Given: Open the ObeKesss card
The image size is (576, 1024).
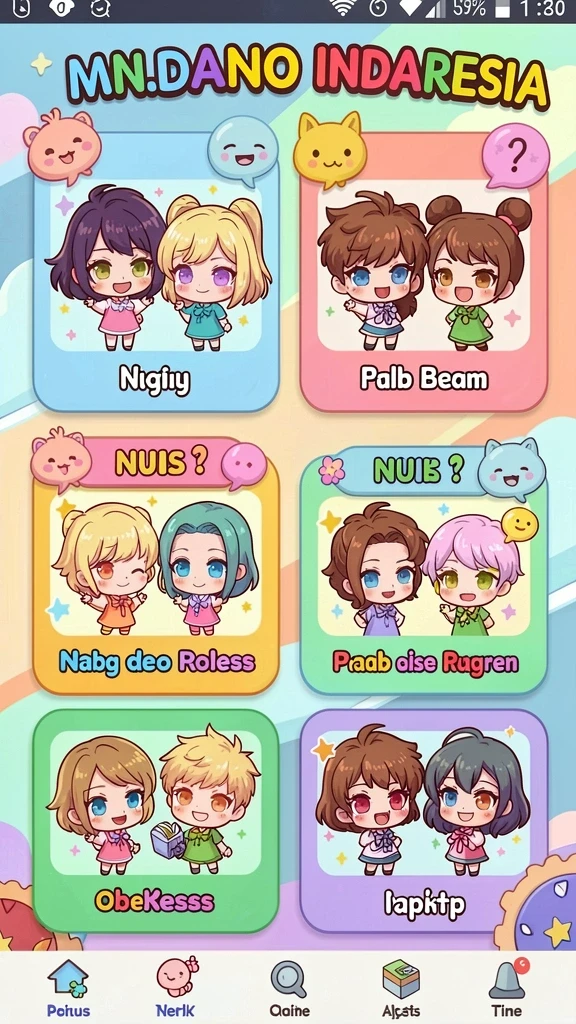Looking at the screenshot, I should 156,821.
